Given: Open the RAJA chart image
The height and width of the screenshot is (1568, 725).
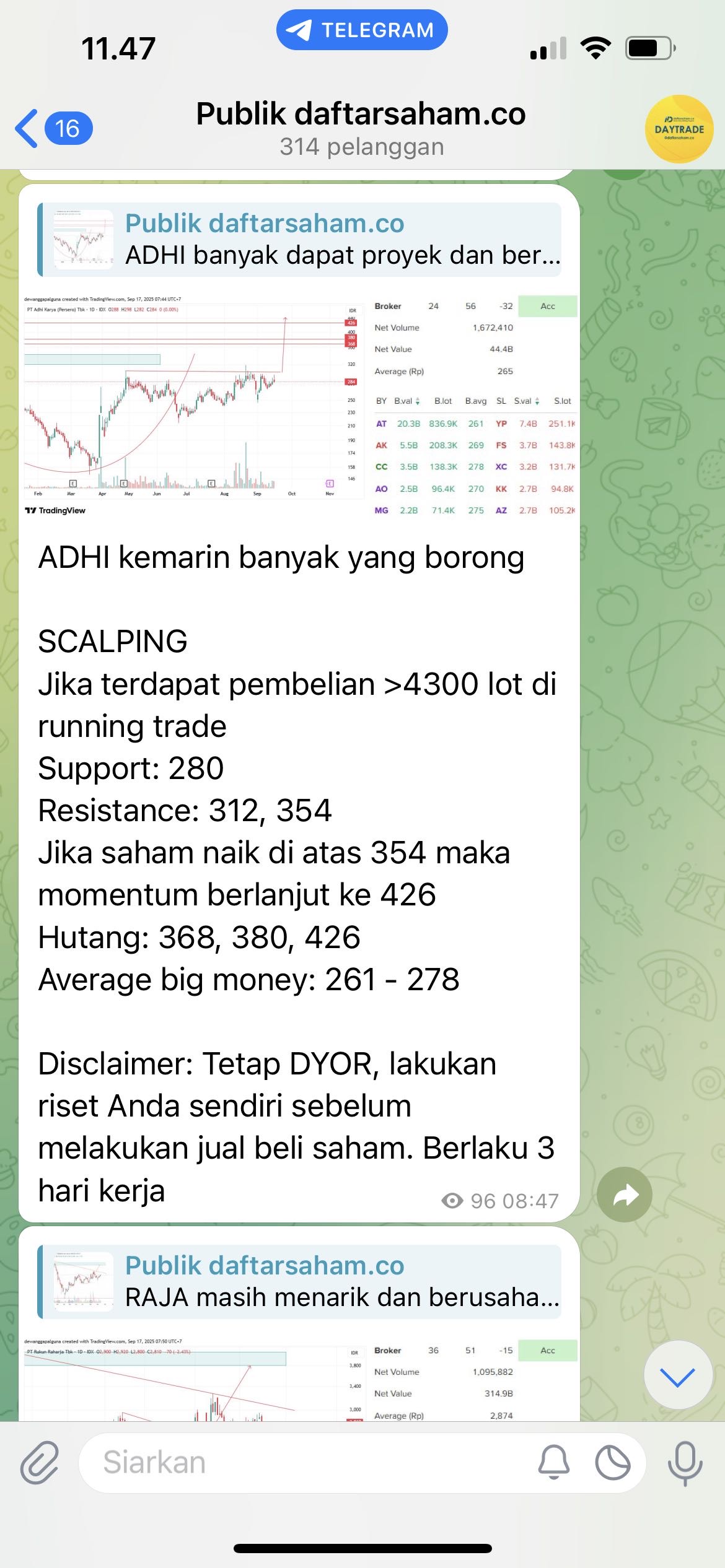Looking at the screenshot, I should pyautogui.click(x=299, y=1382).
